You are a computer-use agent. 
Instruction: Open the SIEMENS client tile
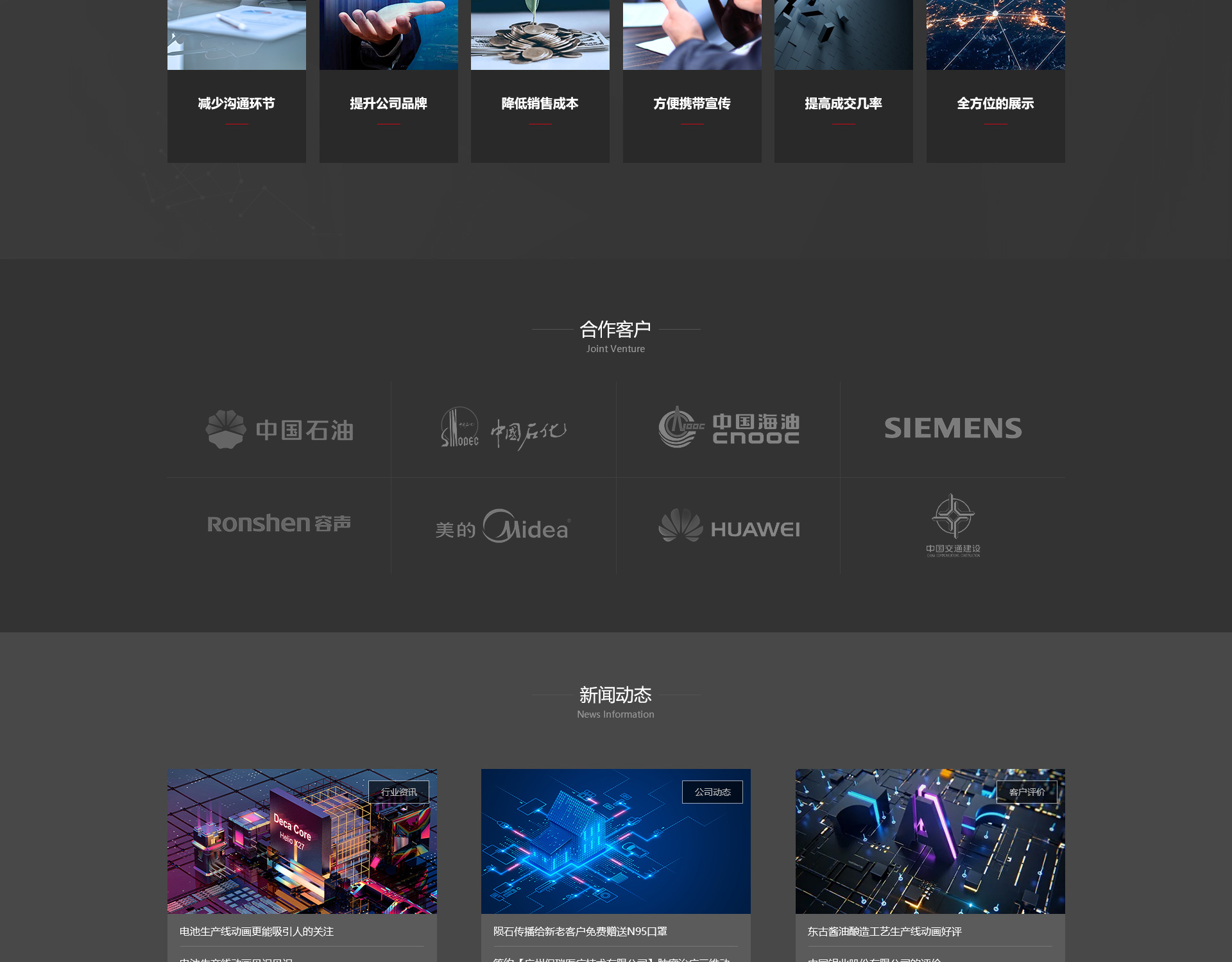(953, 428)
